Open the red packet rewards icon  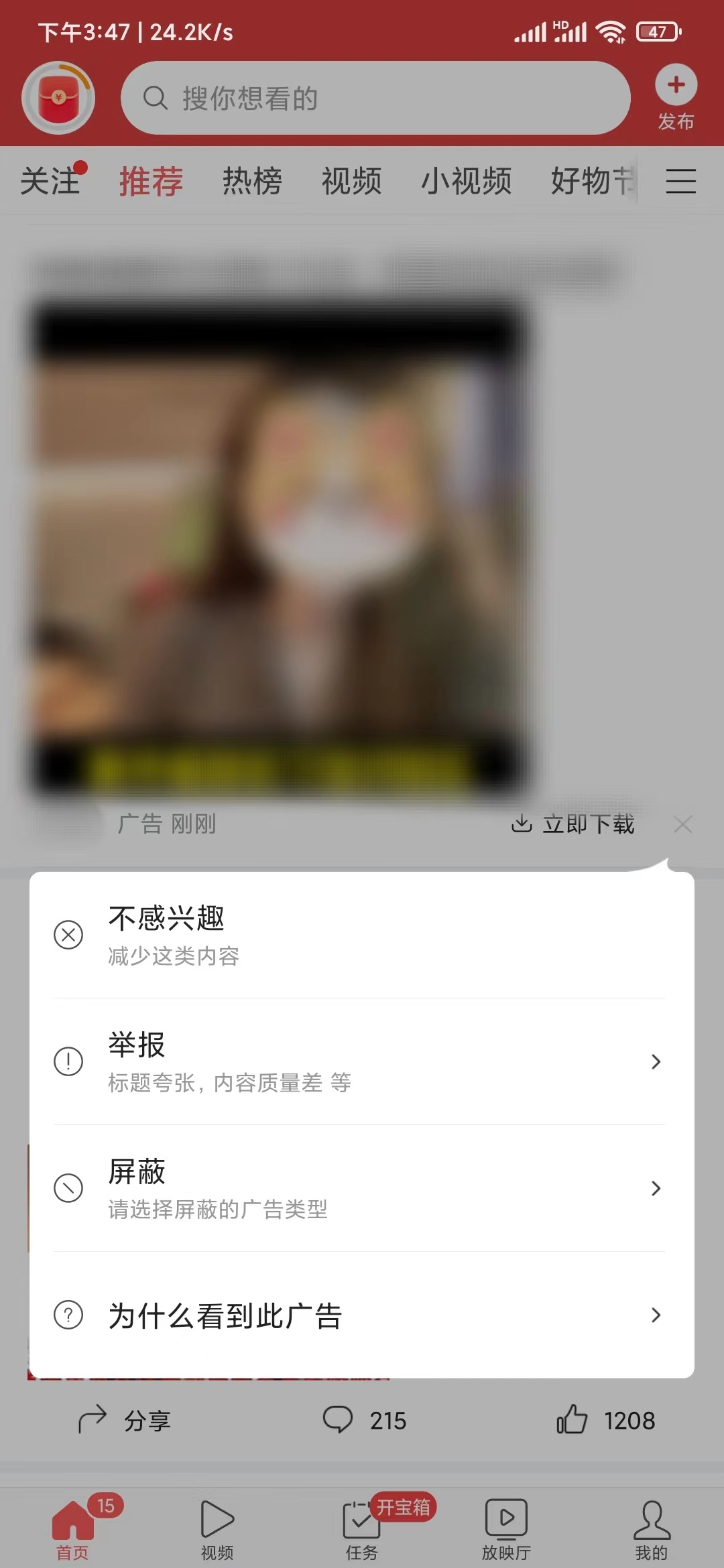point(59,97)
